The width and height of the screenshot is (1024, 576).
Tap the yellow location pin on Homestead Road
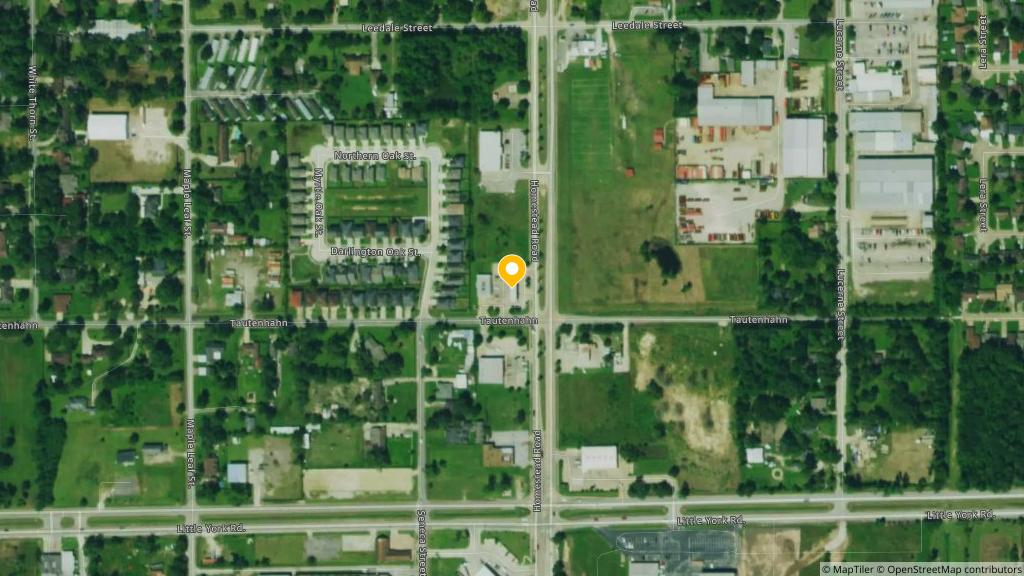pyautogui.click(x=512, y=270)
